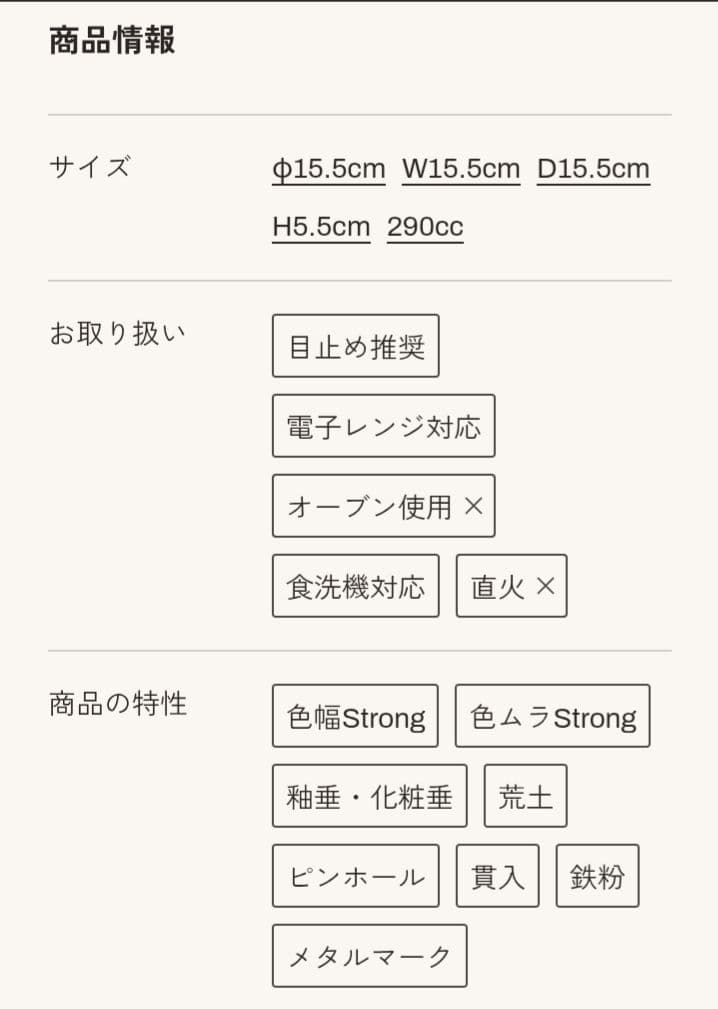This screenshot has height=1009, width=718.
Task: Tap the 色幅Strong tag
Action: pos(355,717)
